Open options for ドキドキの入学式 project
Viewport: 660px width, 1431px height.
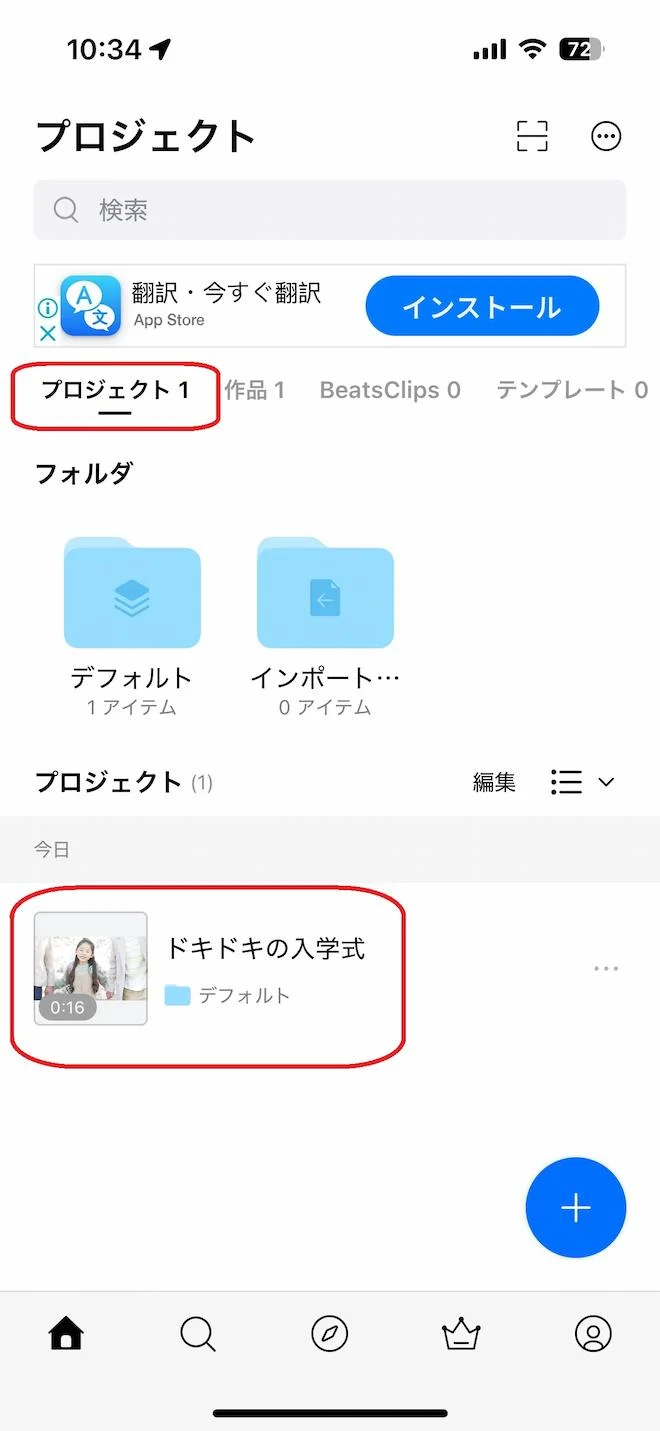pos(606,968)
